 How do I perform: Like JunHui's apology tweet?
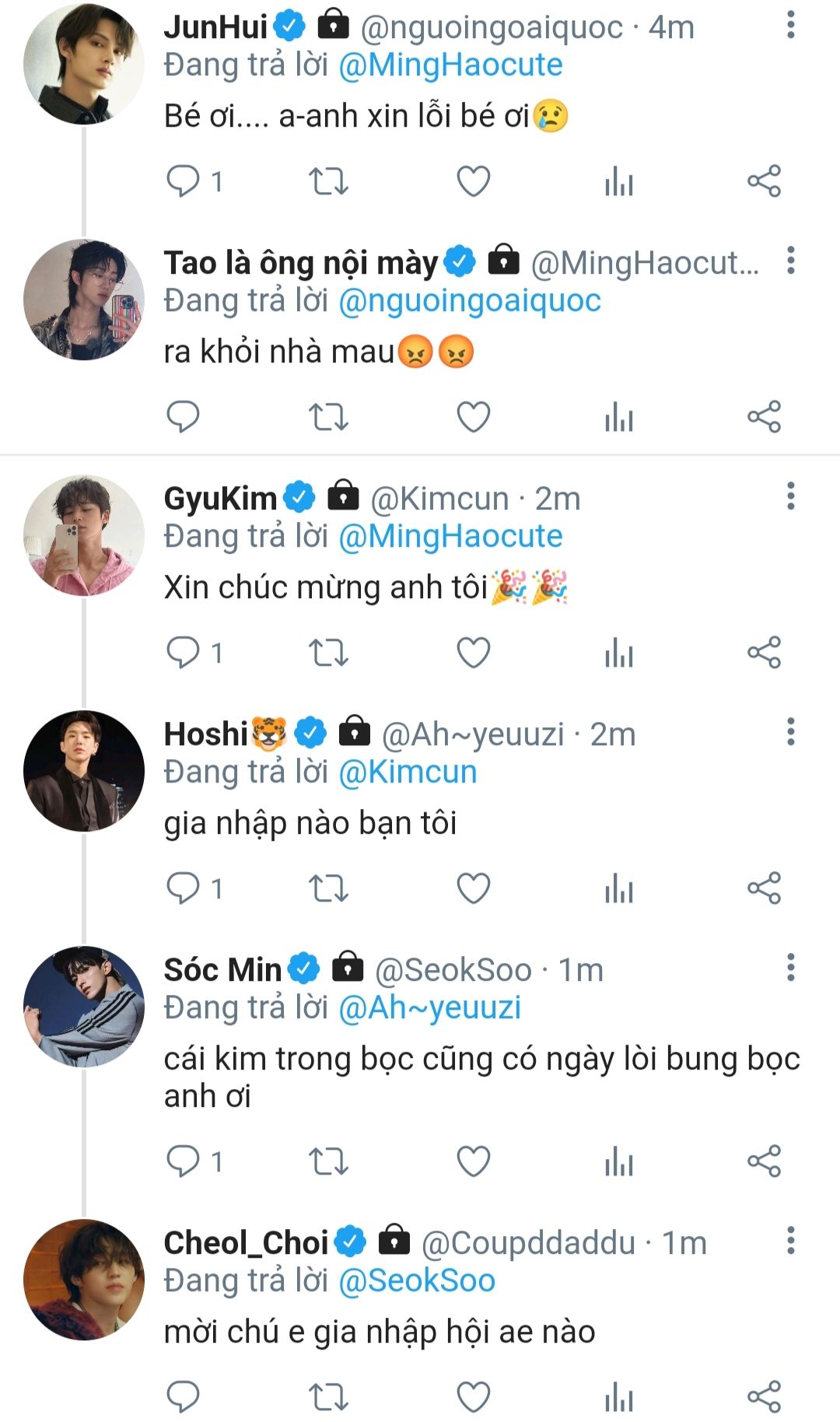tap(473, 182)
